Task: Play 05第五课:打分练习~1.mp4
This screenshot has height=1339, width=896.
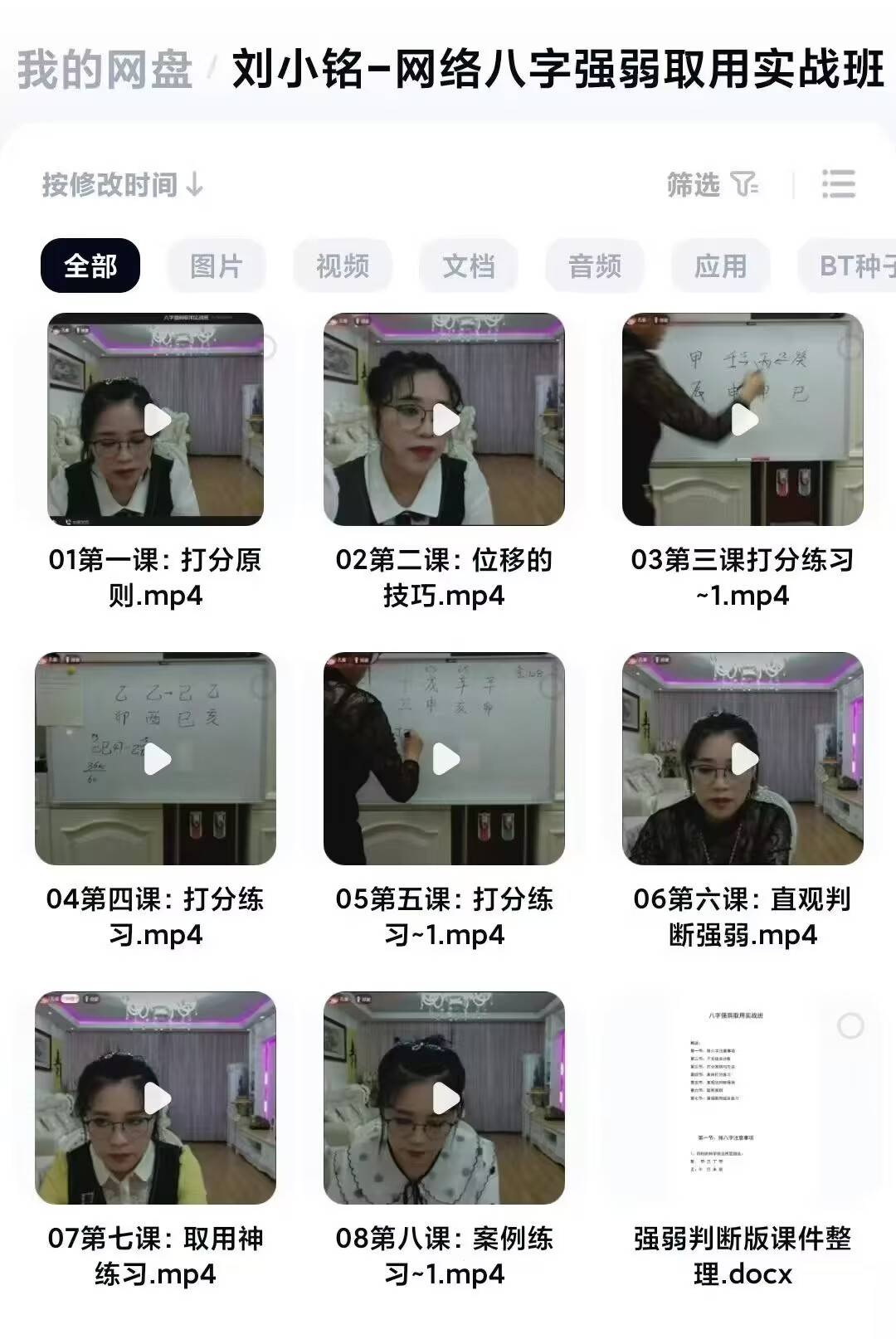Action: pyautogui.click(x=445, y=758)
